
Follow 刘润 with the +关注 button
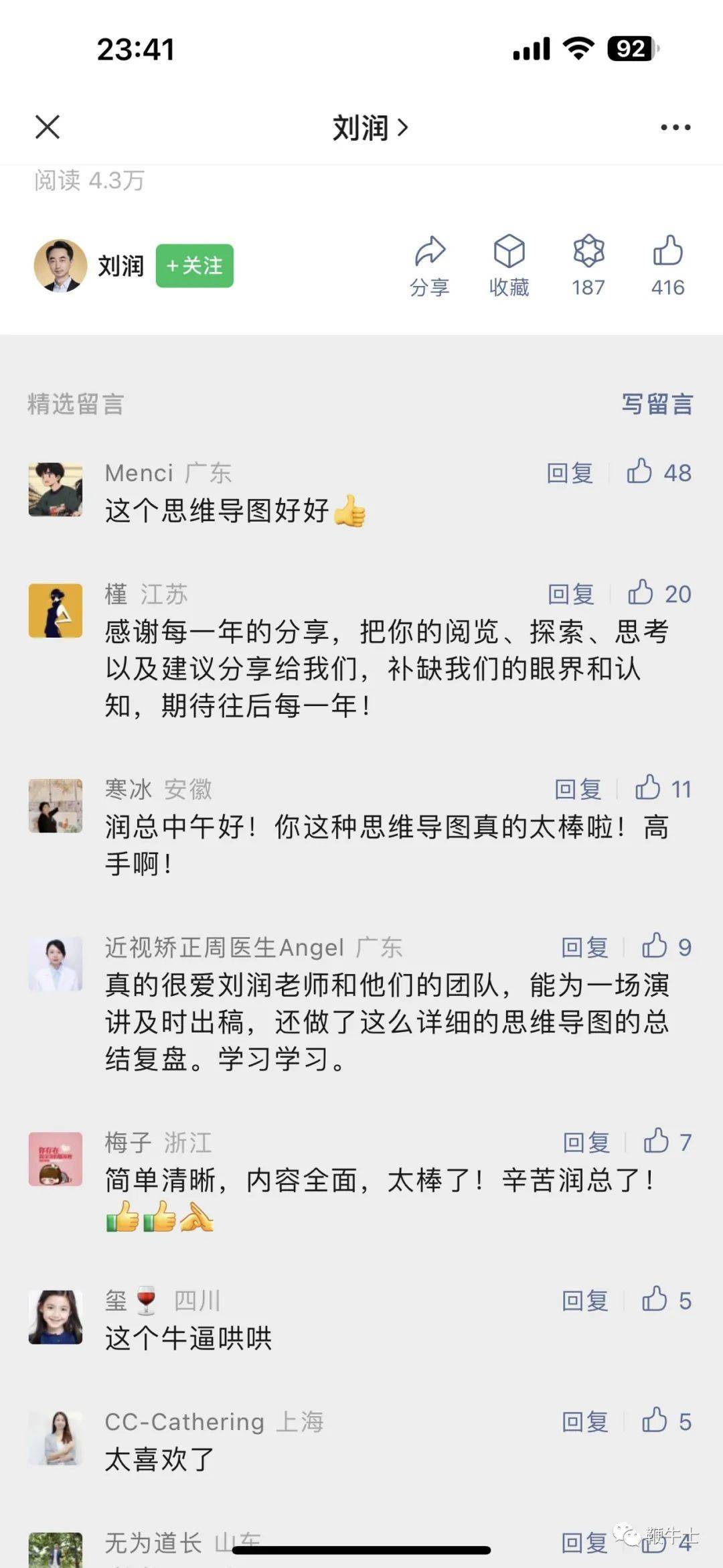pos(195,266)
